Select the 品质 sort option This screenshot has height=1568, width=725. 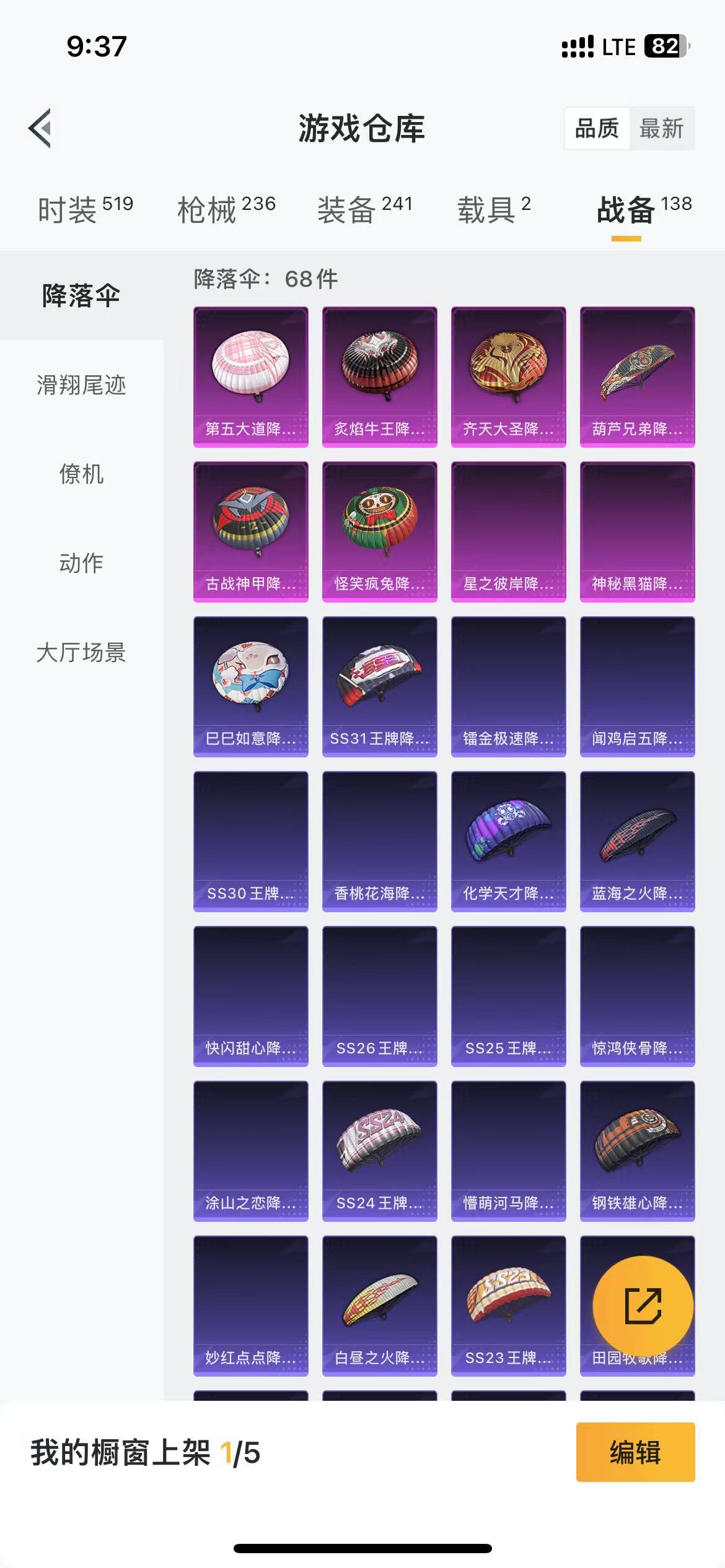[x=597, y=129]
